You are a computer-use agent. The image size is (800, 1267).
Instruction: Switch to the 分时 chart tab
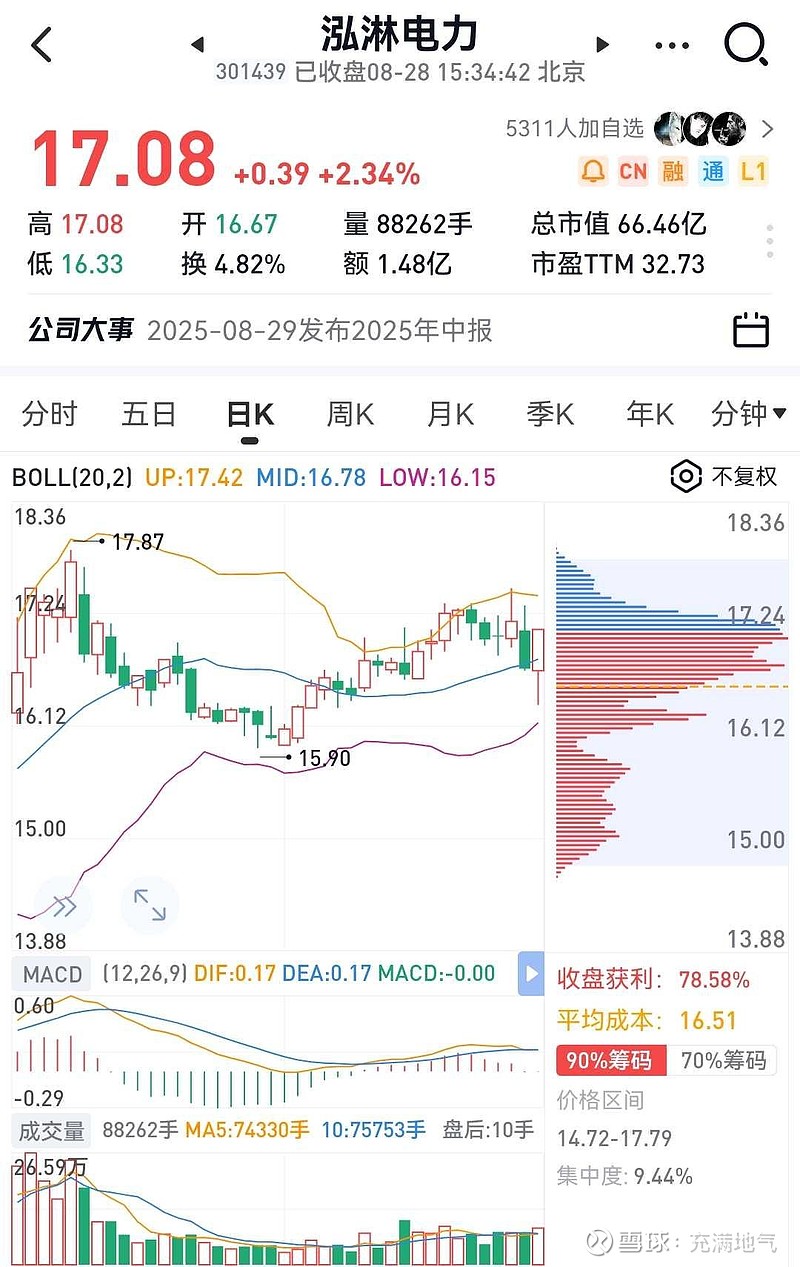pos(49,414)
